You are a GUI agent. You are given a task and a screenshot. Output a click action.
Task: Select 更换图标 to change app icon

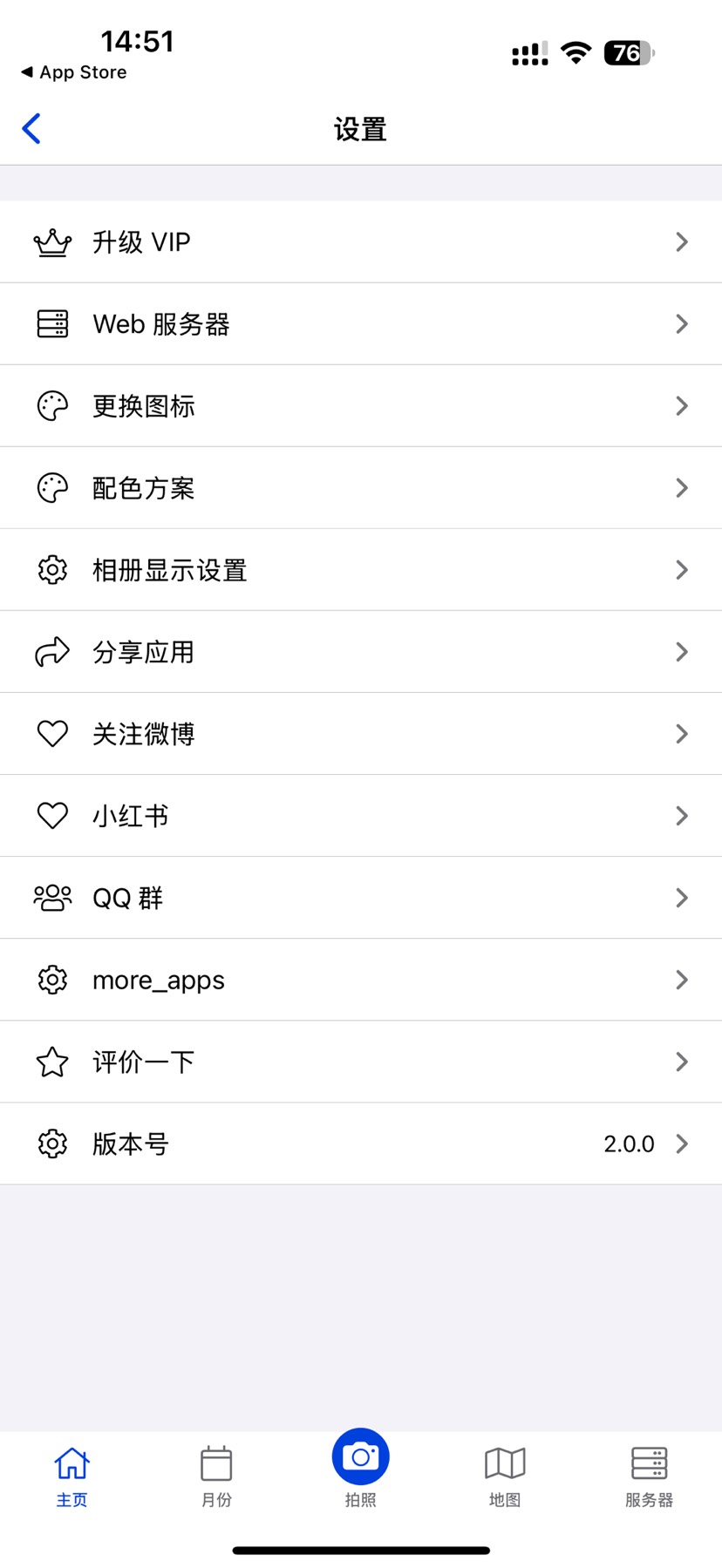click(x=360, y=406)
